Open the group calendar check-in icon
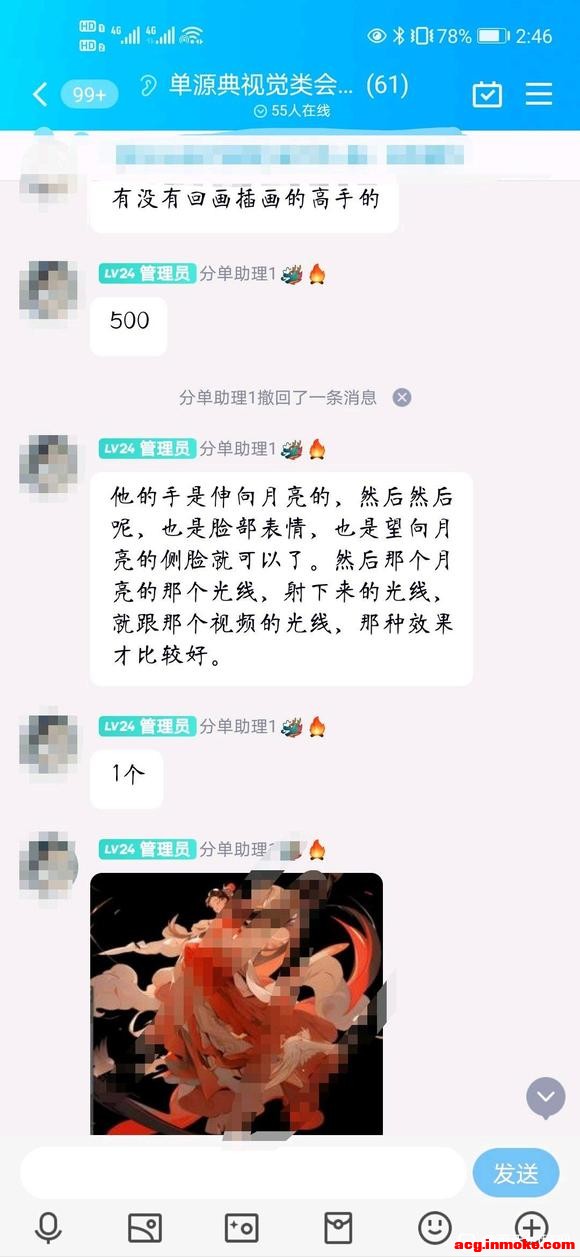 click(487, 94)
